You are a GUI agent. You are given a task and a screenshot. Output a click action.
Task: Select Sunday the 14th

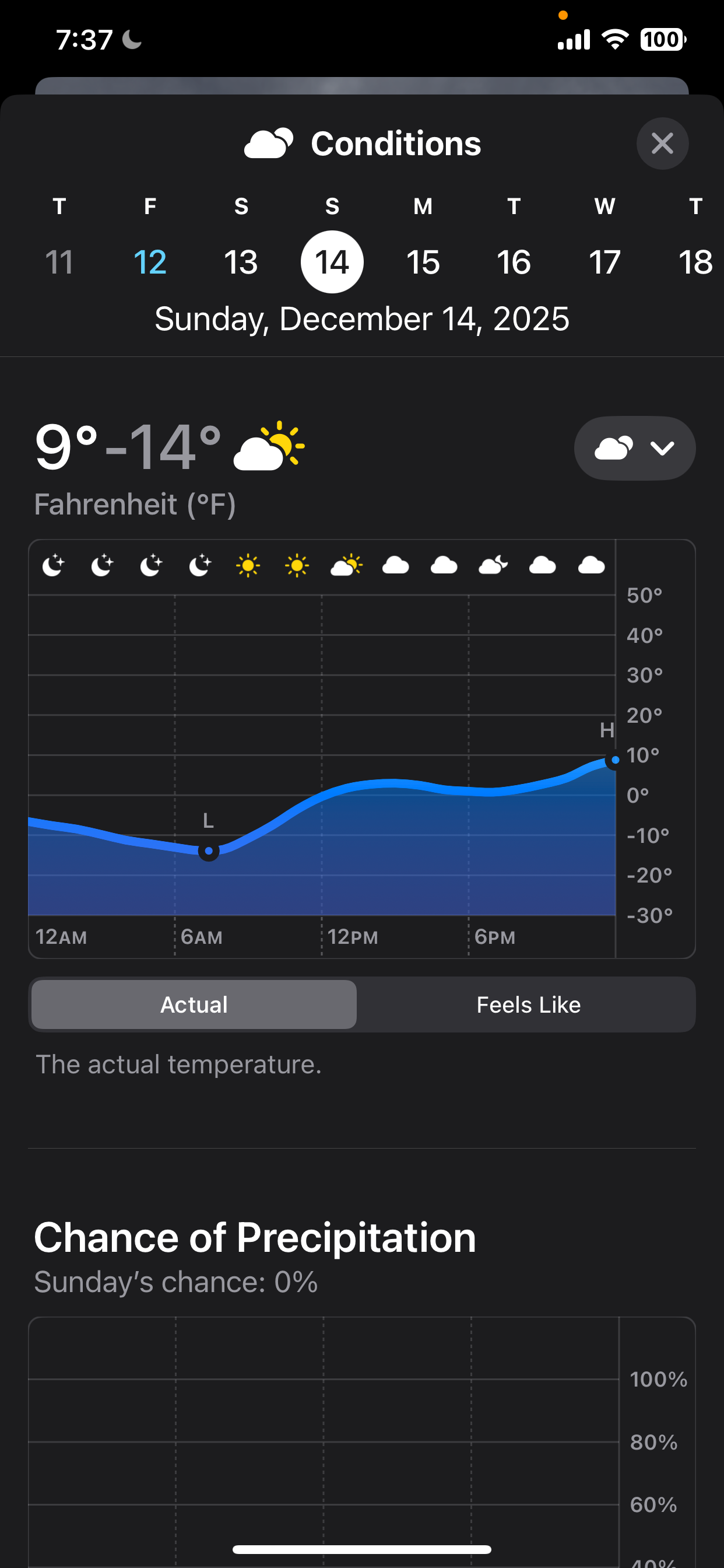pyautogui.click(x=332, y=262)
